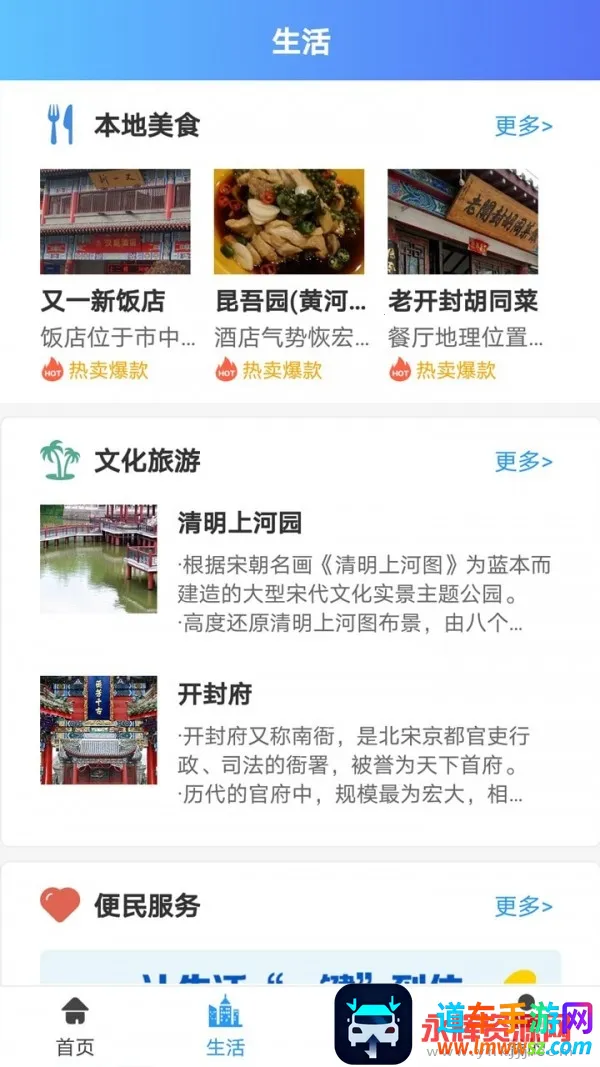See more 便民服务 options
This screenshot has width=600, height=1067.
[523, 906]
